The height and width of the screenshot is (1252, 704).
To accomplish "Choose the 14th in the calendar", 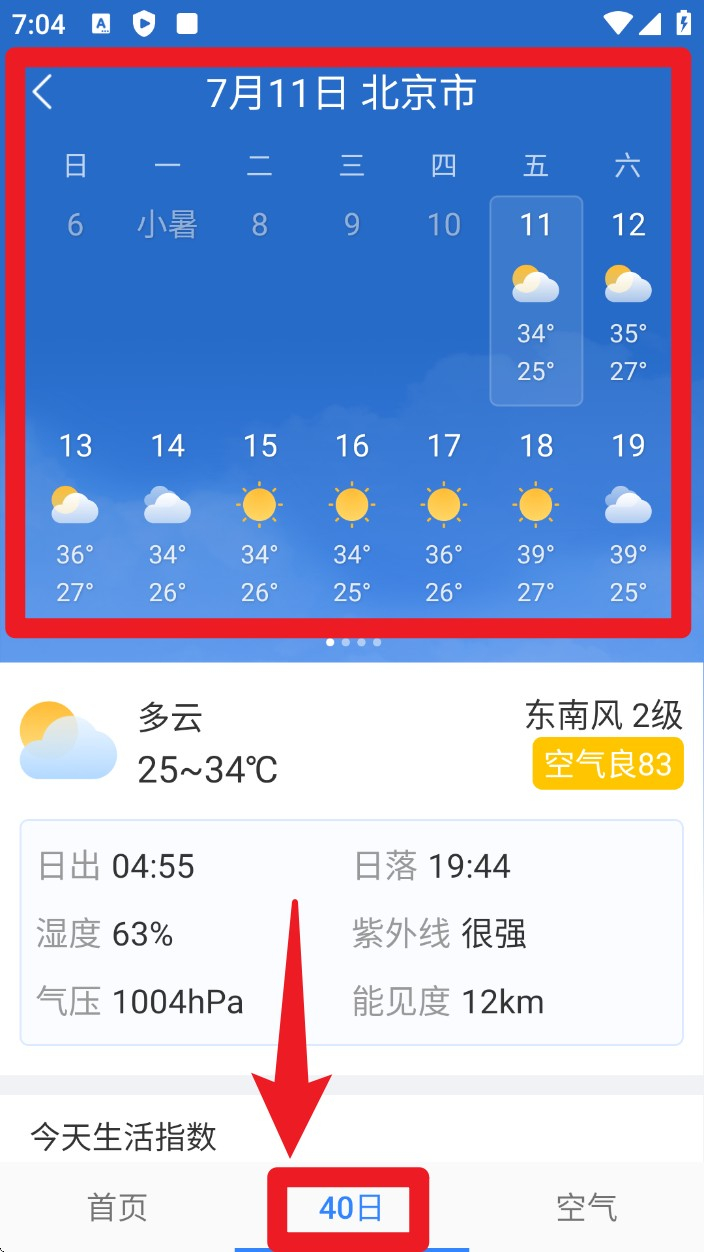I will tap(167, 520).
